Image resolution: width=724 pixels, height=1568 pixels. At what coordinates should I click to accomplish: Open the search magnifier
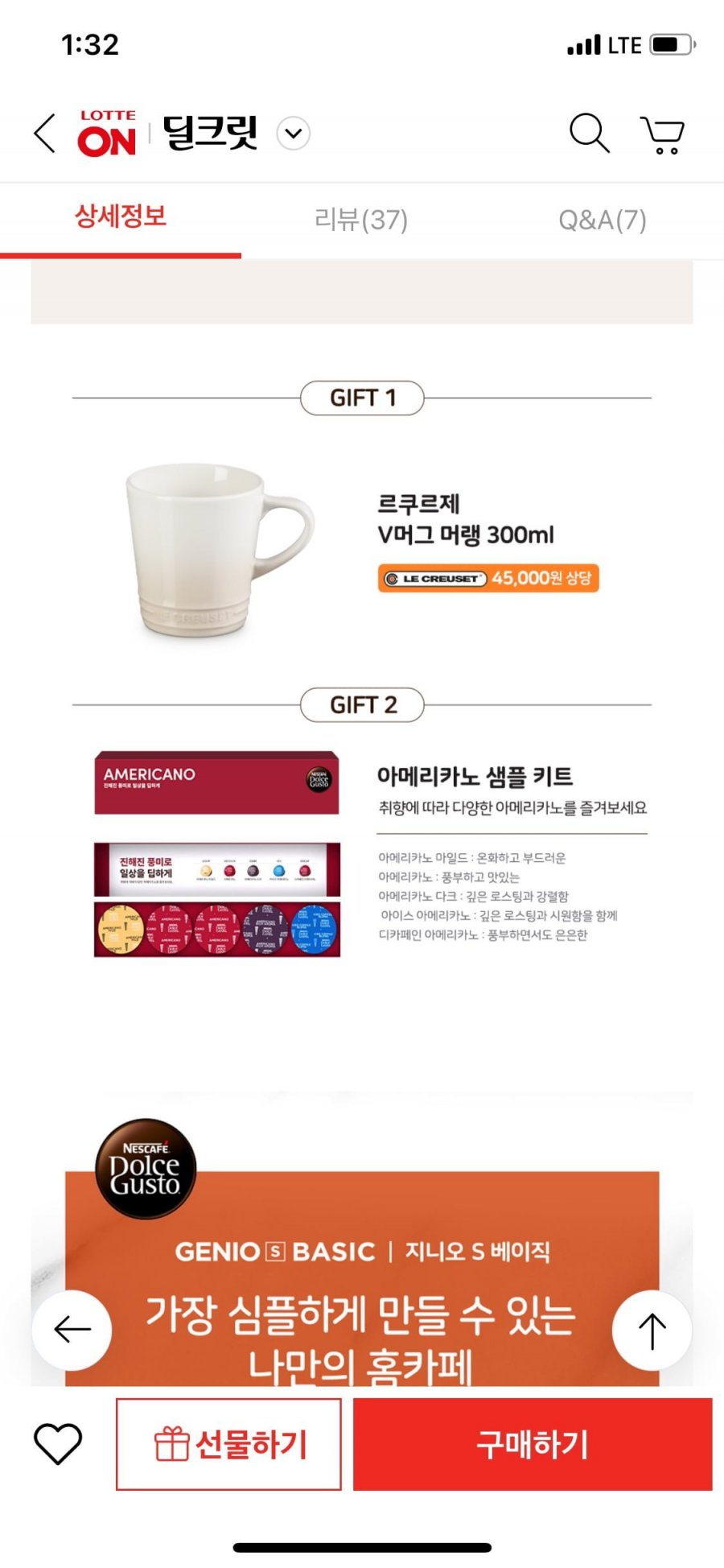click(590, 133)
